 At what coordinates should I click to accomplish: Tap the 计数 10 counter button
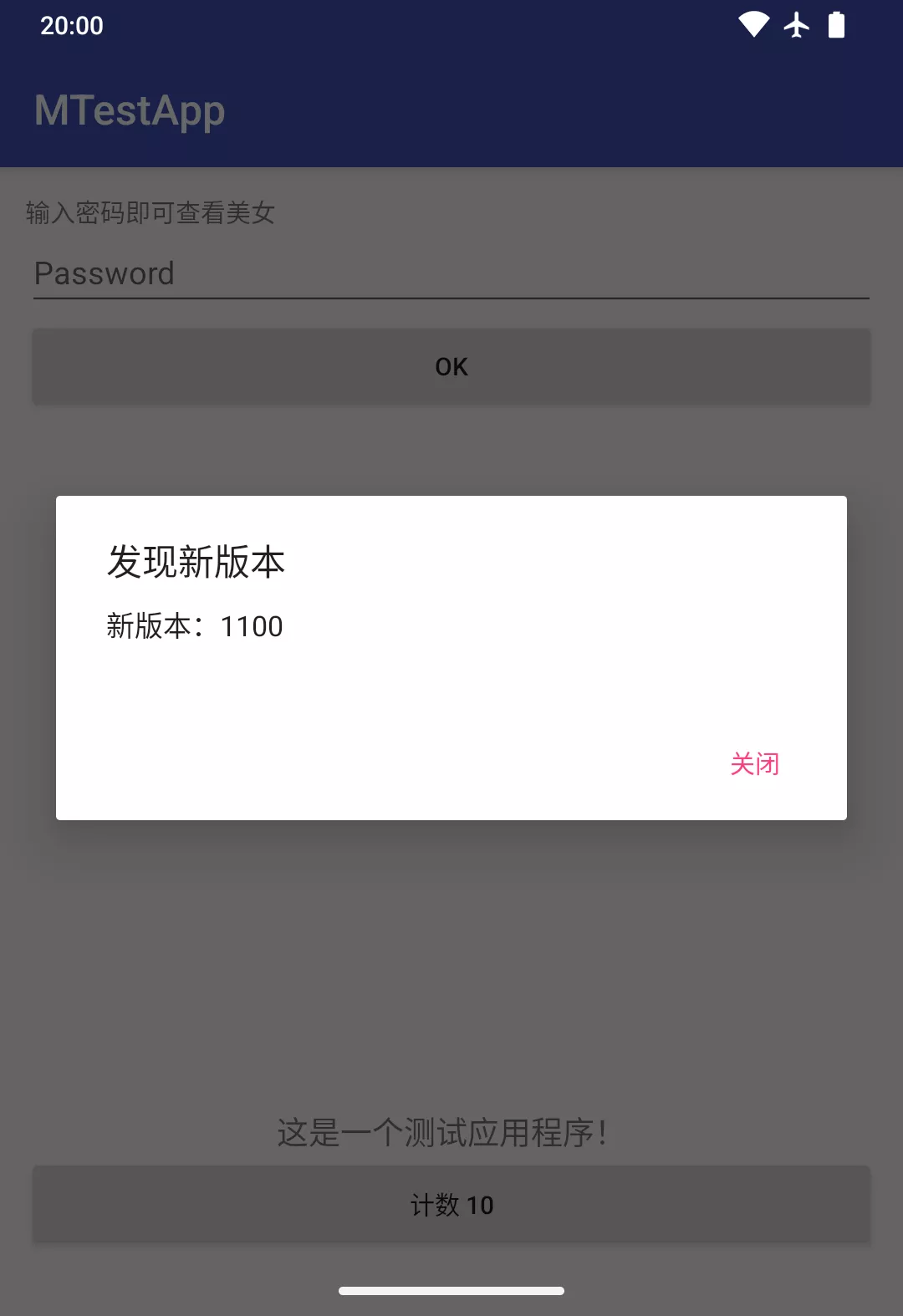[451, 1205]
